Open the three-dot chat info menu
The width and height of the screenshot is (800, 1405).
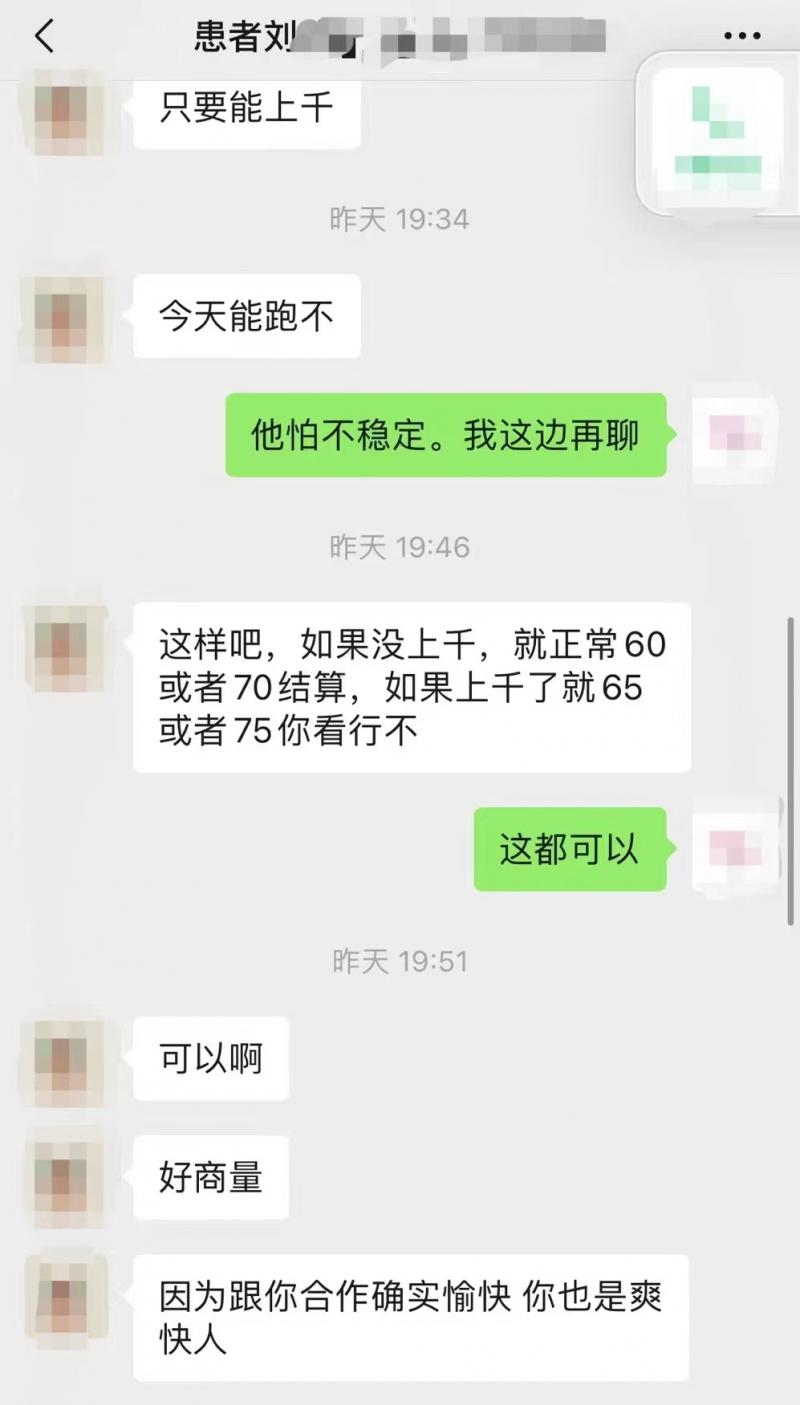coord(741,37)
